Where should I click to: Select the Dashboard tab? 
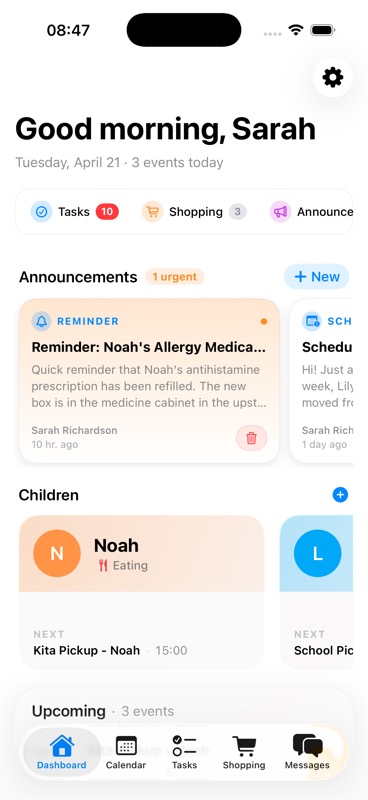[62, 753]
